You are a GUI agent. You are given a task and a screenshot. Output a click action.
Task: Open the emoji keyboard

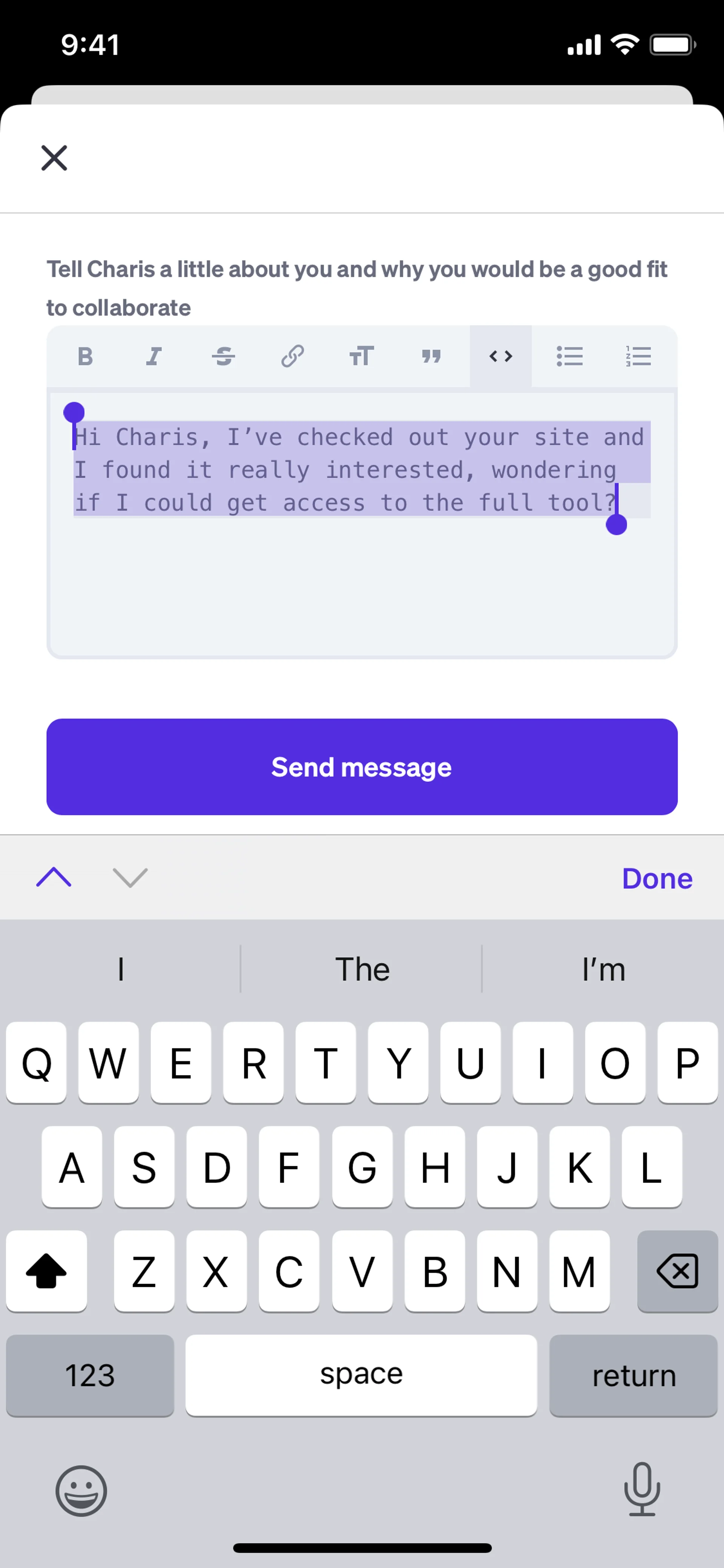[81, 1491]
